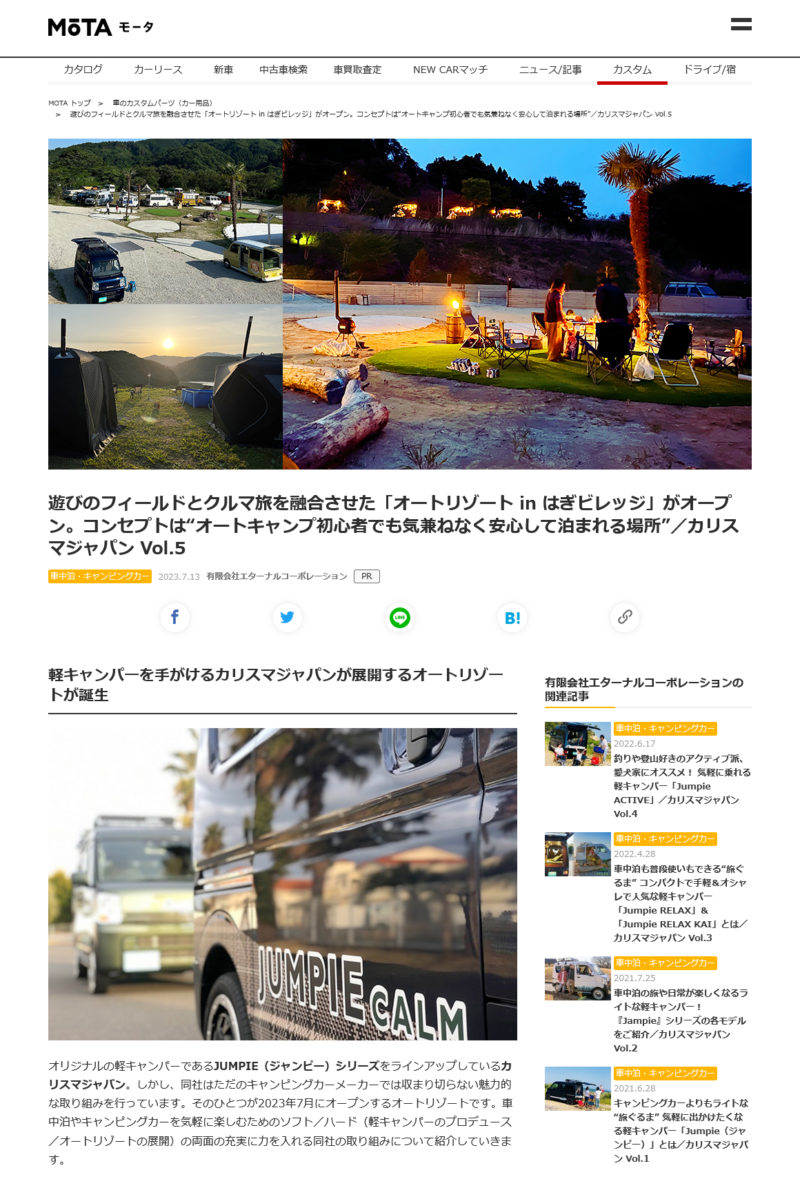Screen dimensions: 800x1179
Task: Share this article on Facebook
Action: point(175,617)
